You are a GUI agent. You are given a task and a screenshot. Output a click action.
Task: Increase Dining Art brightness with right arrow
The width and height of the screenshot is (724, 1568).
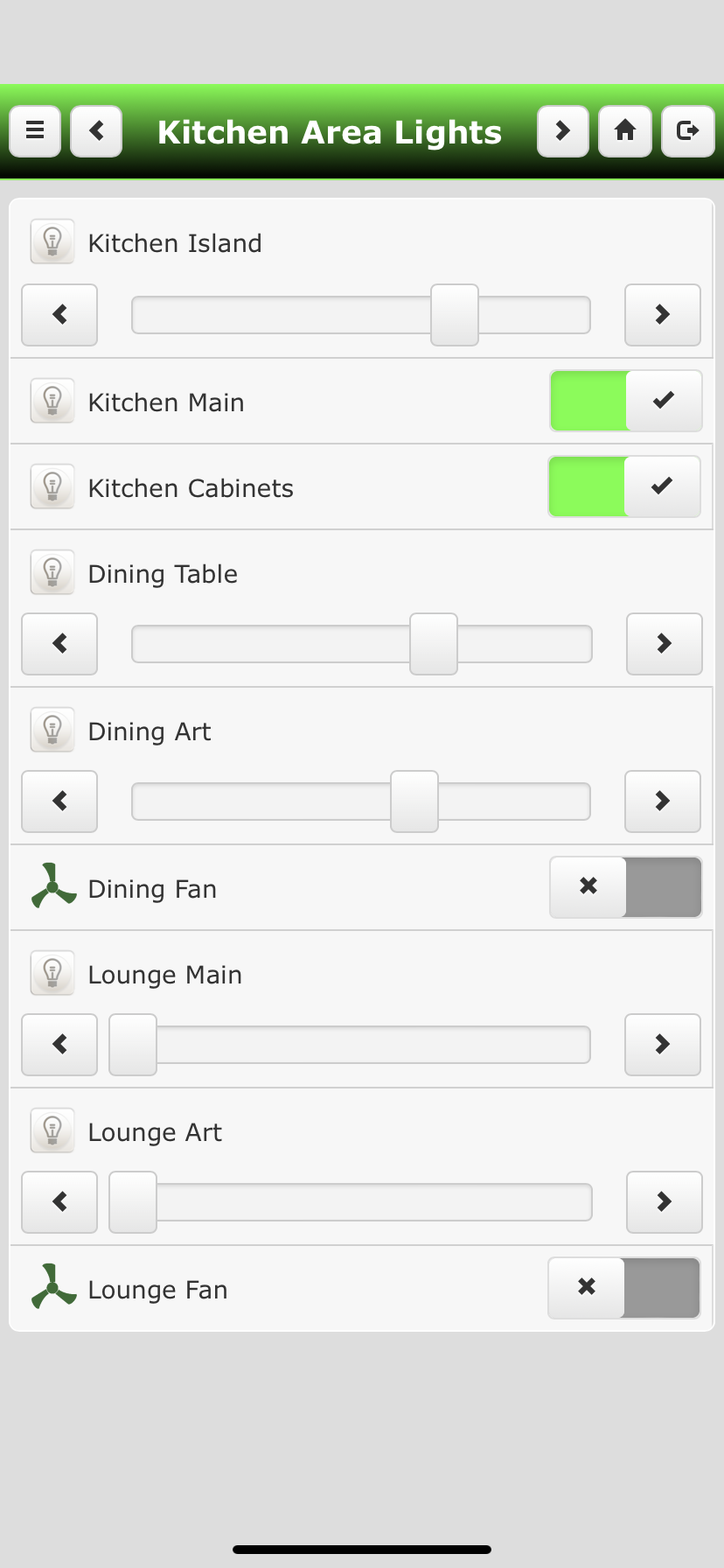click(663, 801)
